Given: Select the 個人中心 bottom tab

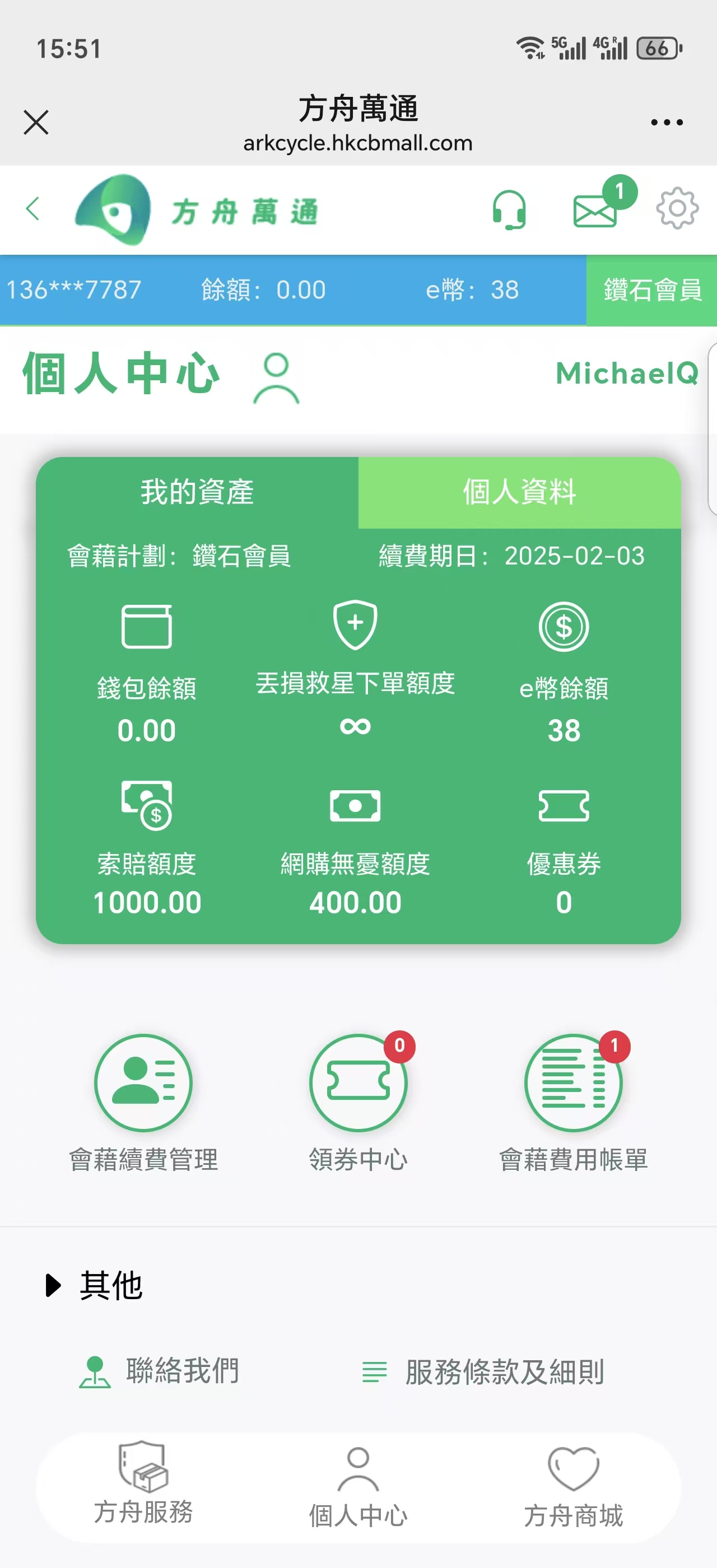Looking at the screenshot, I should (358, 1486).
